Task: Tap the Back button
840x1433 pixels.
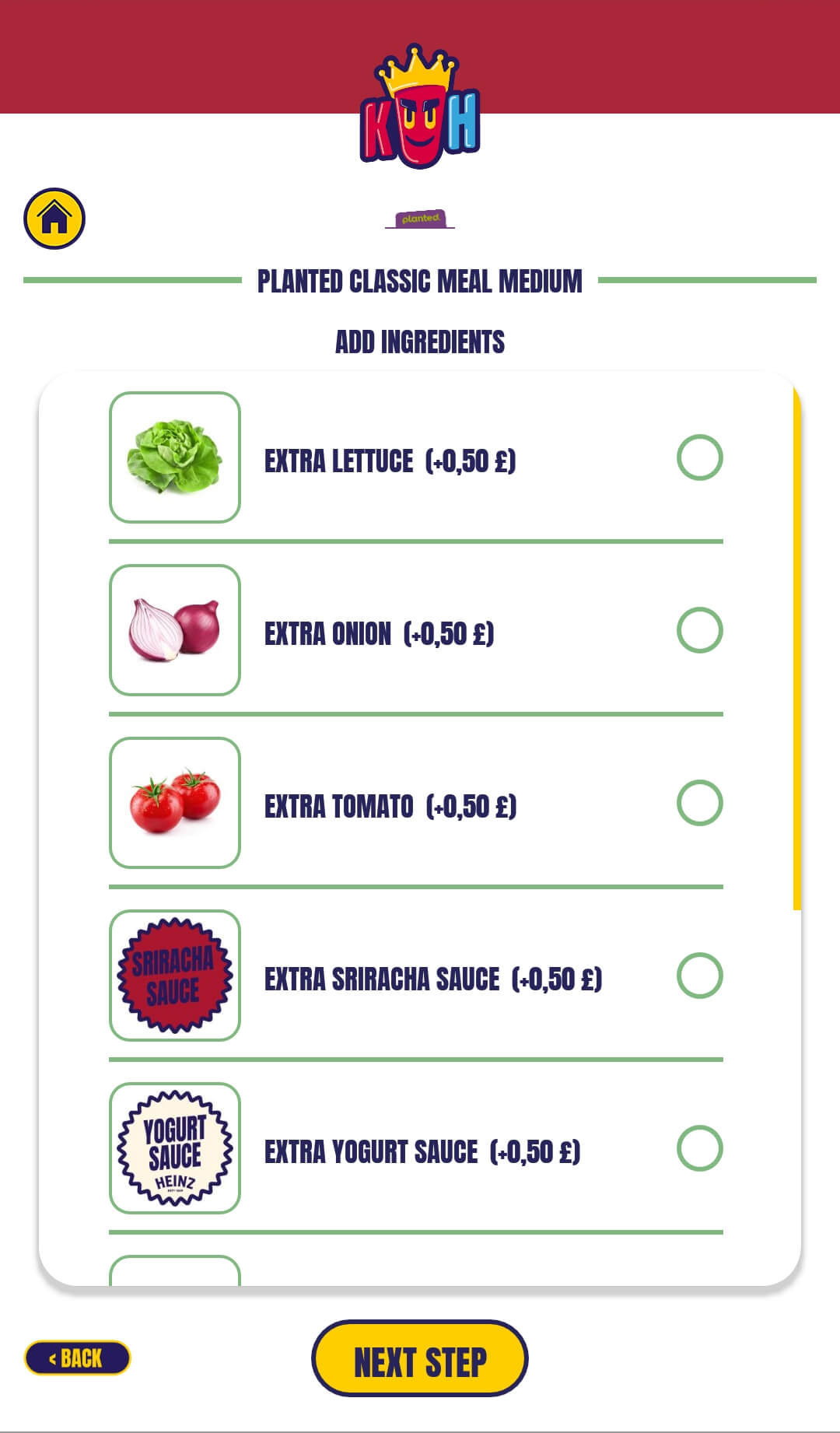Action: click(x=77, y=1358)
